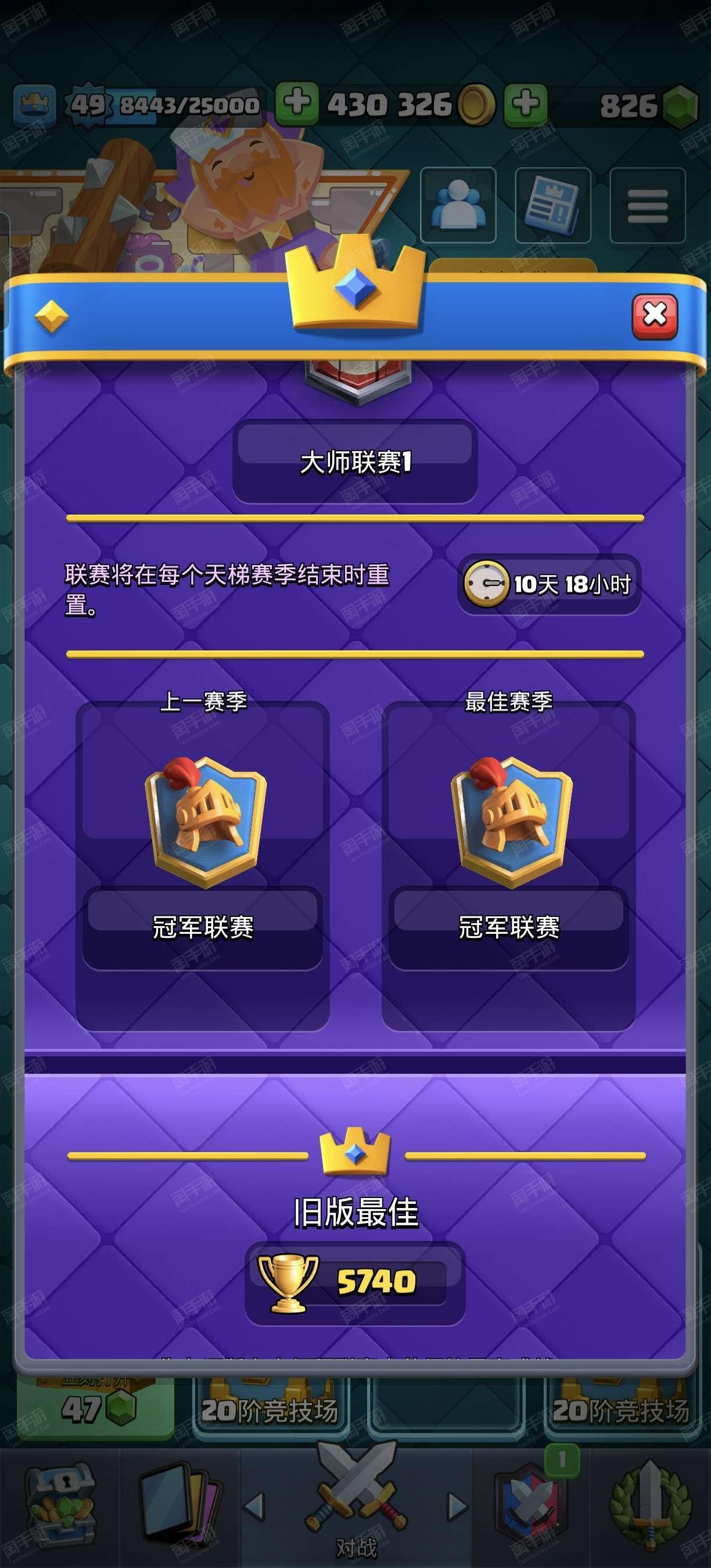Add more gold with plus button

pyautogui.click(x=297, y=104)
